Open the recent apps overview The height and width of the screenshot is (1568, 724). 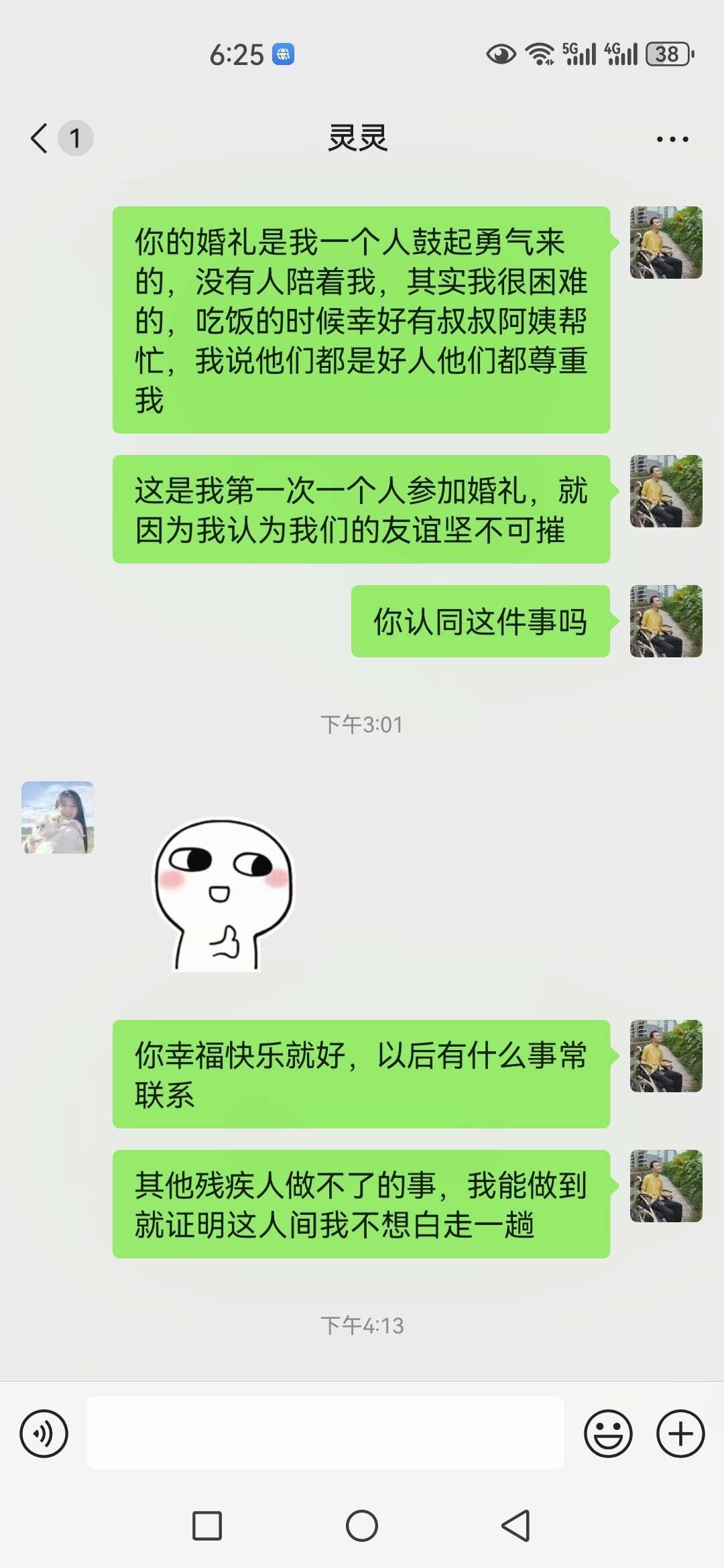pyautogui.click(x=207, y=1526)
